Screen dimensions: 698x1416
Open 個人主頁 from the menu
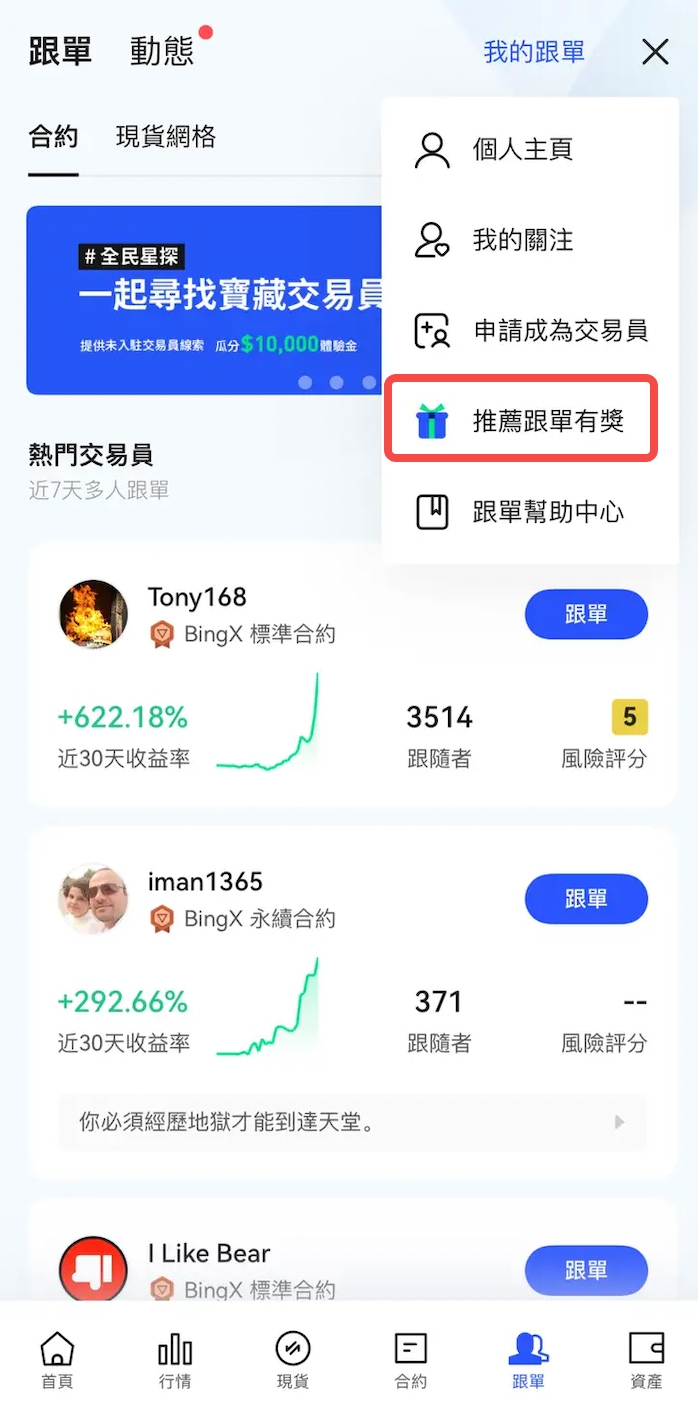521,150
